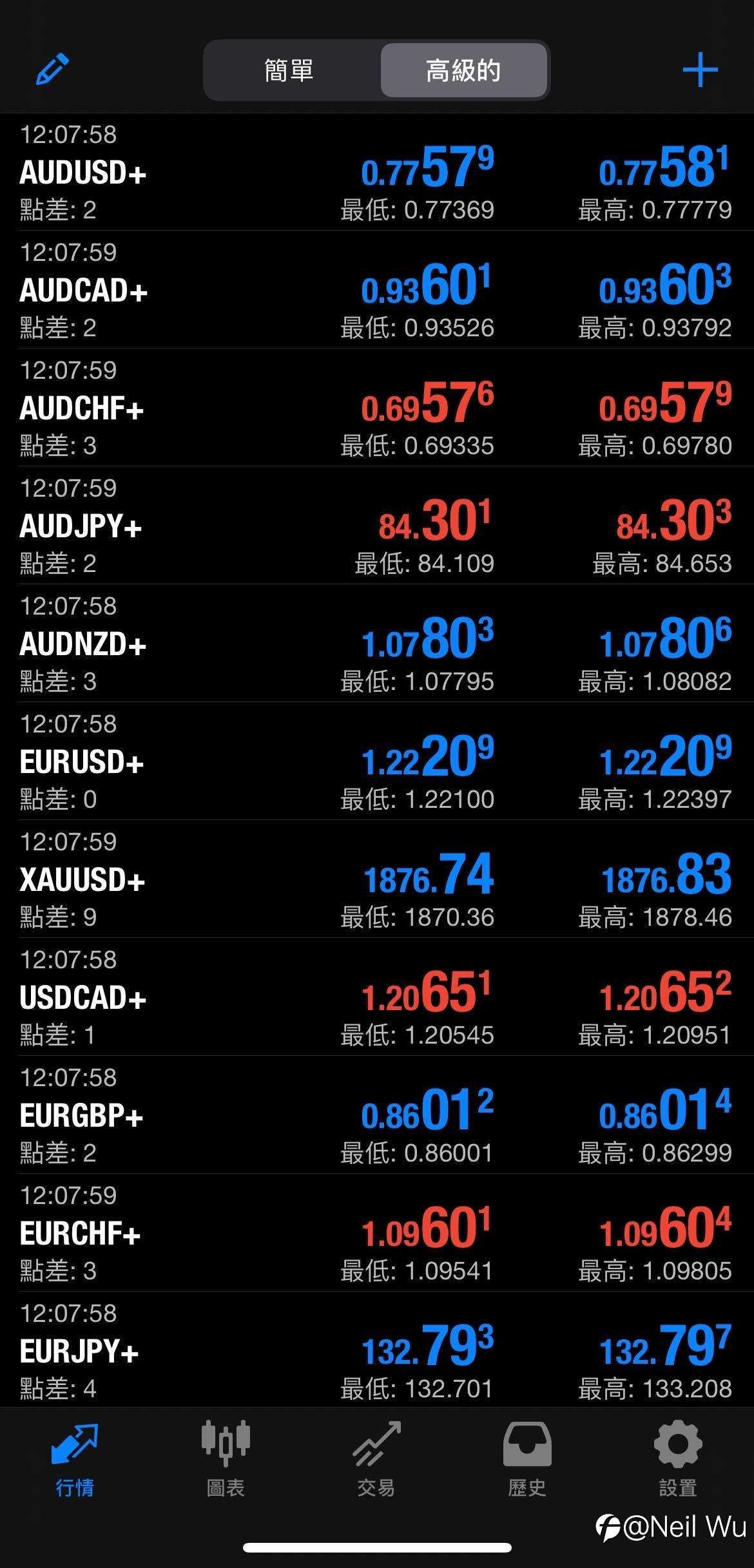
Task: Select the 高級的 segment
Action: pyautogui.click(x=463, y=70)
